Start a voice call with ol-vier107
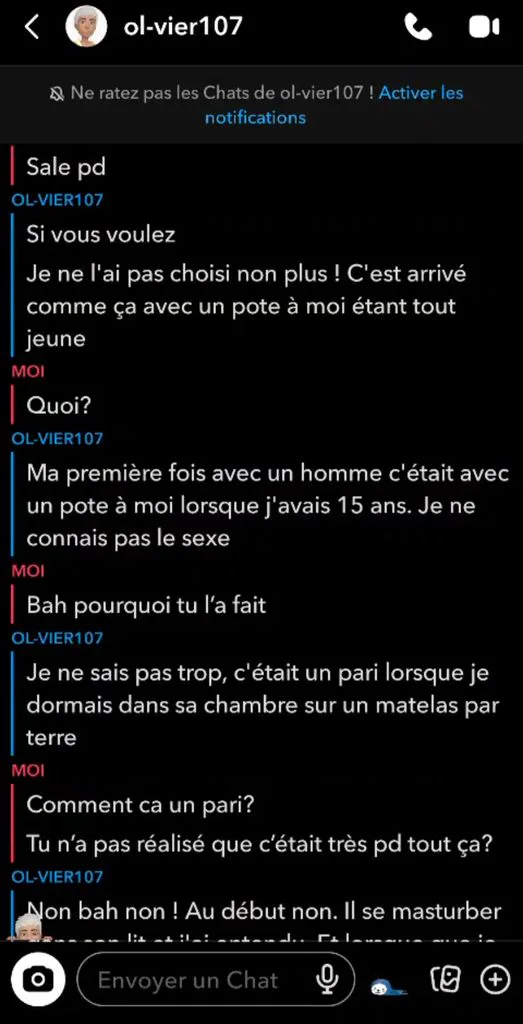The width and height of the screenshot is (523, 1024). pos(417,27)
